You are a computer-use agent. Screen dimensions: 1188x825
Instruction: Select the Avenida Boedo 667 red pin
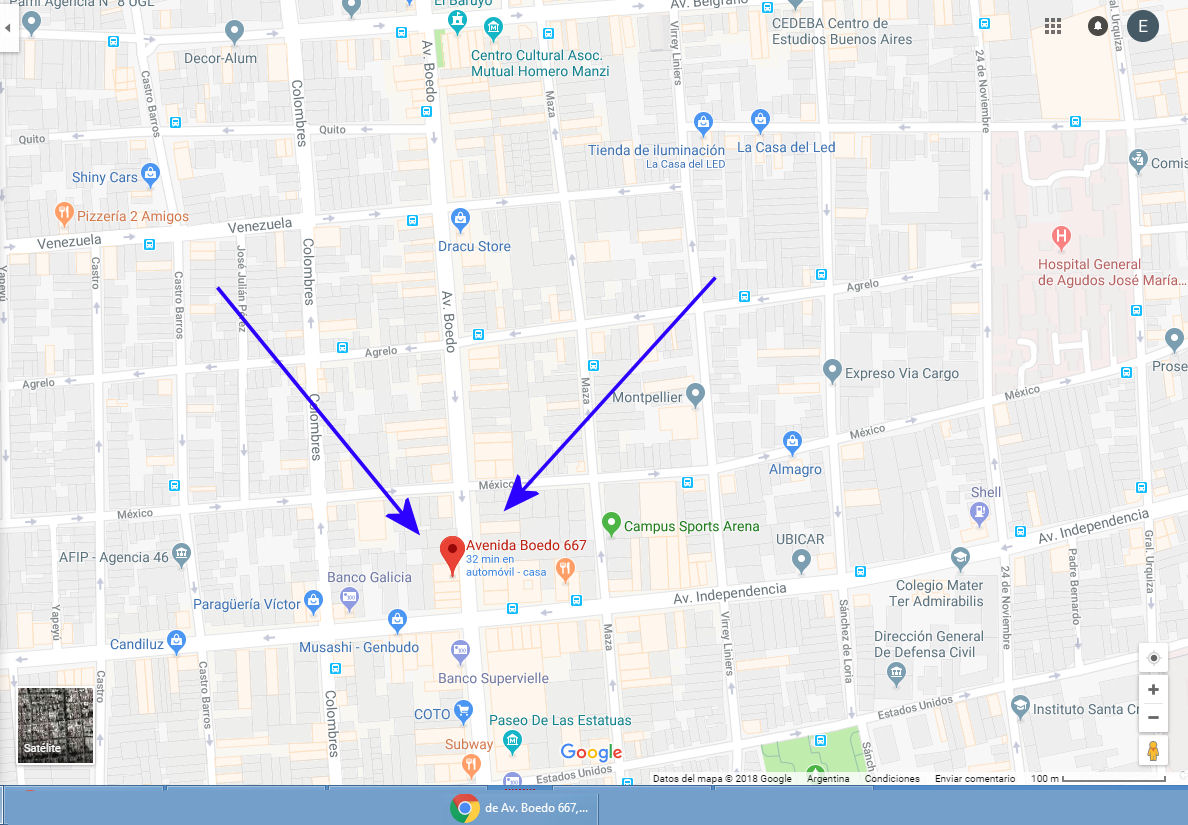pos(452,553)
